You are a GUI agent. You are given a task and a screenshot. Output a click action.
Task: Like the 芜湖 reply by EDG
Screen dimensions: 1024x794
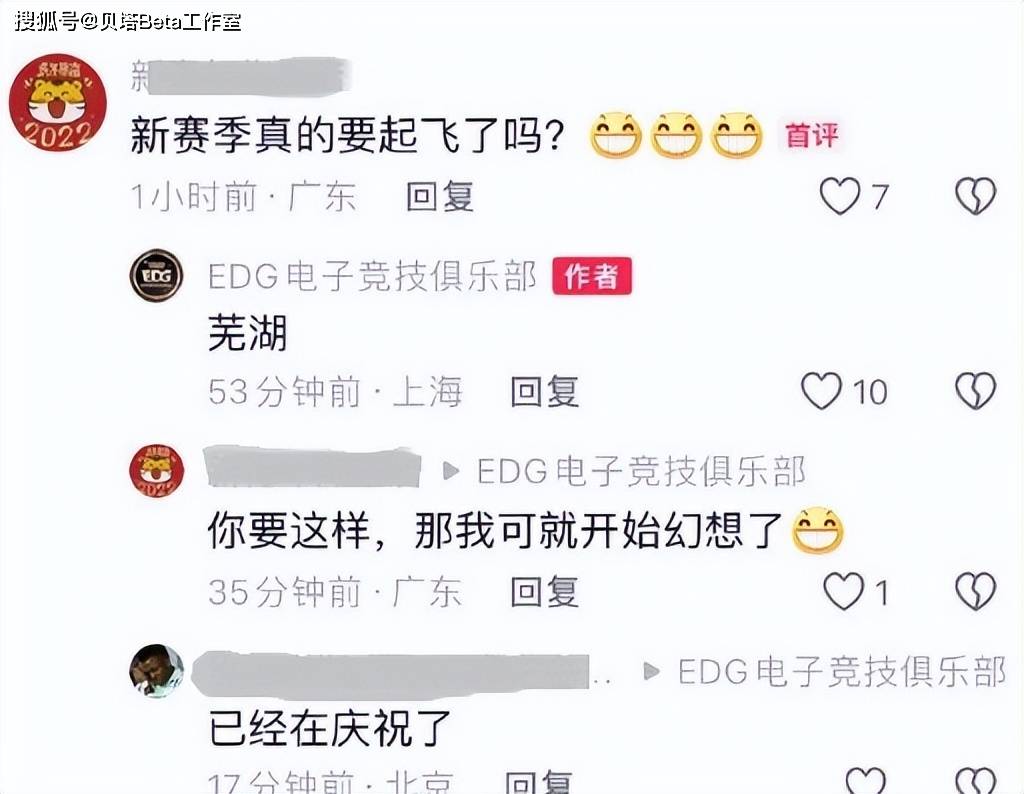(822, 391)
